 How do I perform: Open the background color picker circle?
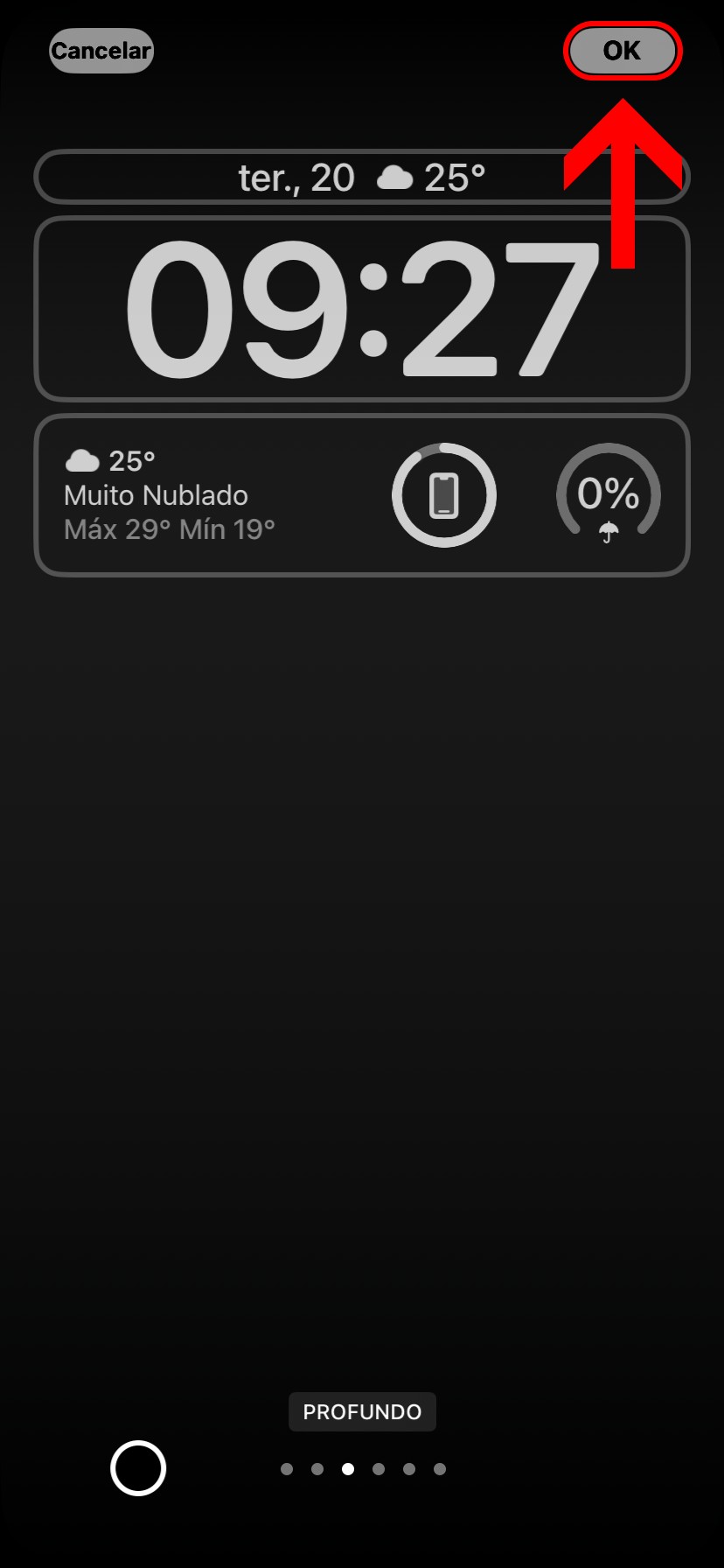click(x=138, y=1468)
